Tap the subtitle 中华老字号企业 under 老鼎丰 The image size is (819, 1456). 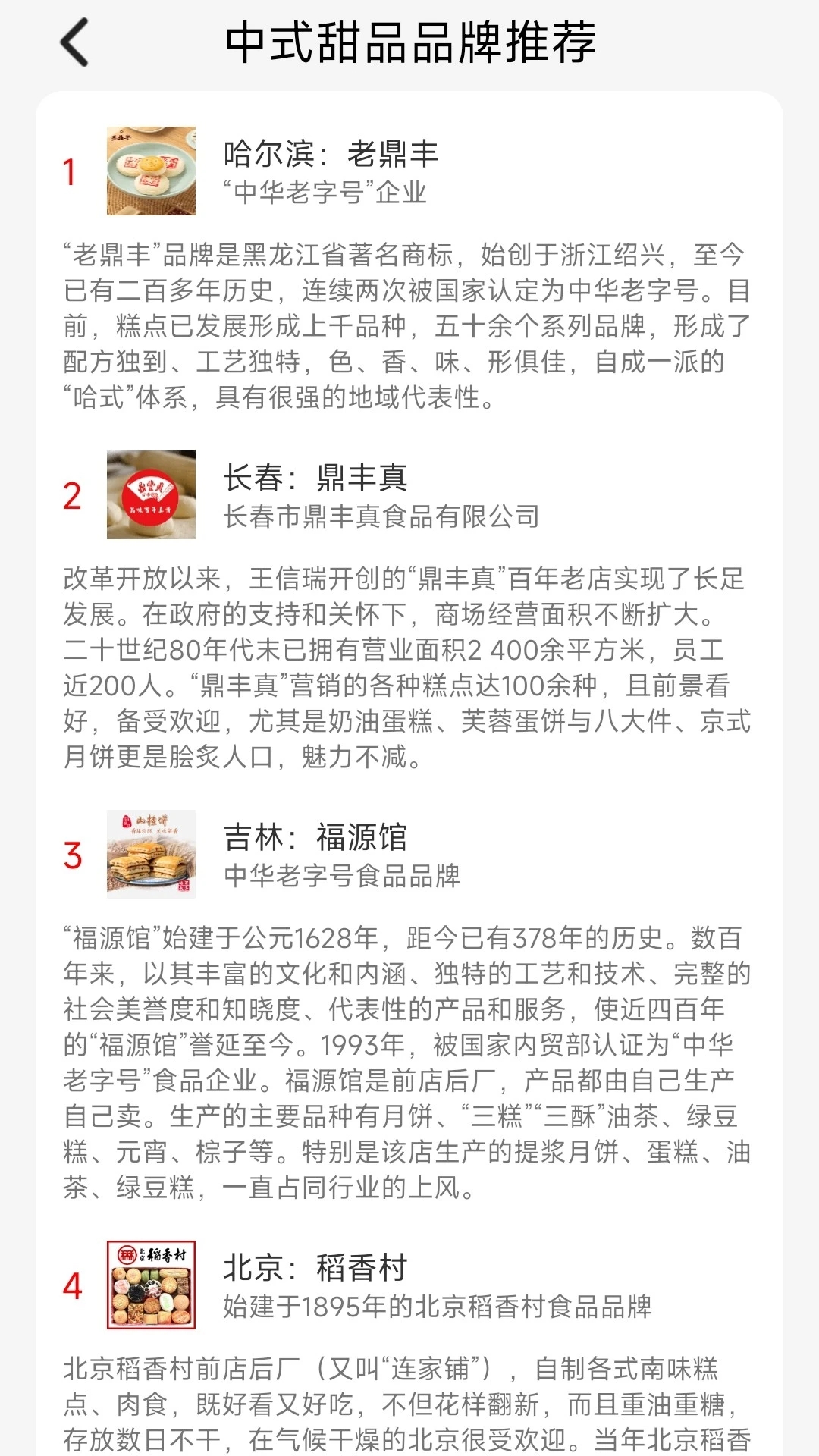326,195
